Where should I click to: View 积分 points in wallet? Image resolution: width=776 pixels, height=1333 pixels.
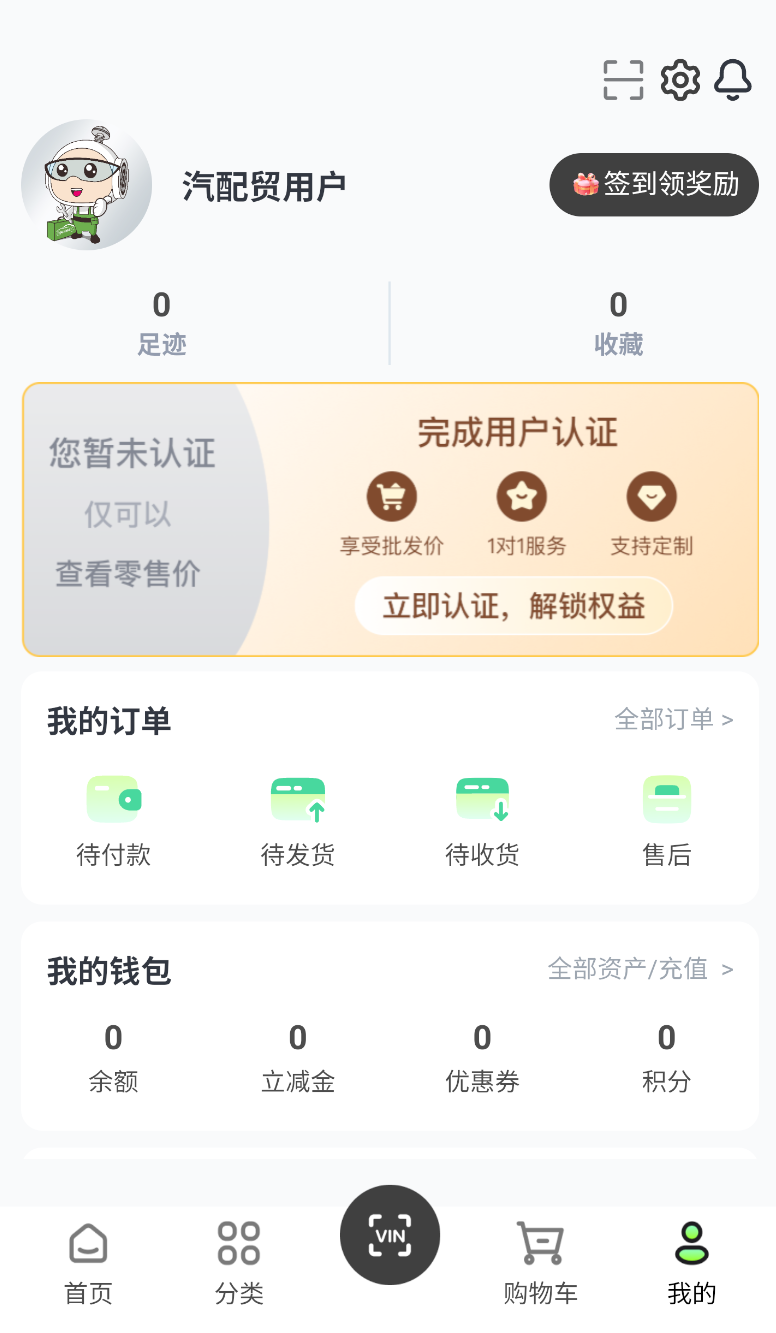pyautogui.click(x=667, y=1059)
